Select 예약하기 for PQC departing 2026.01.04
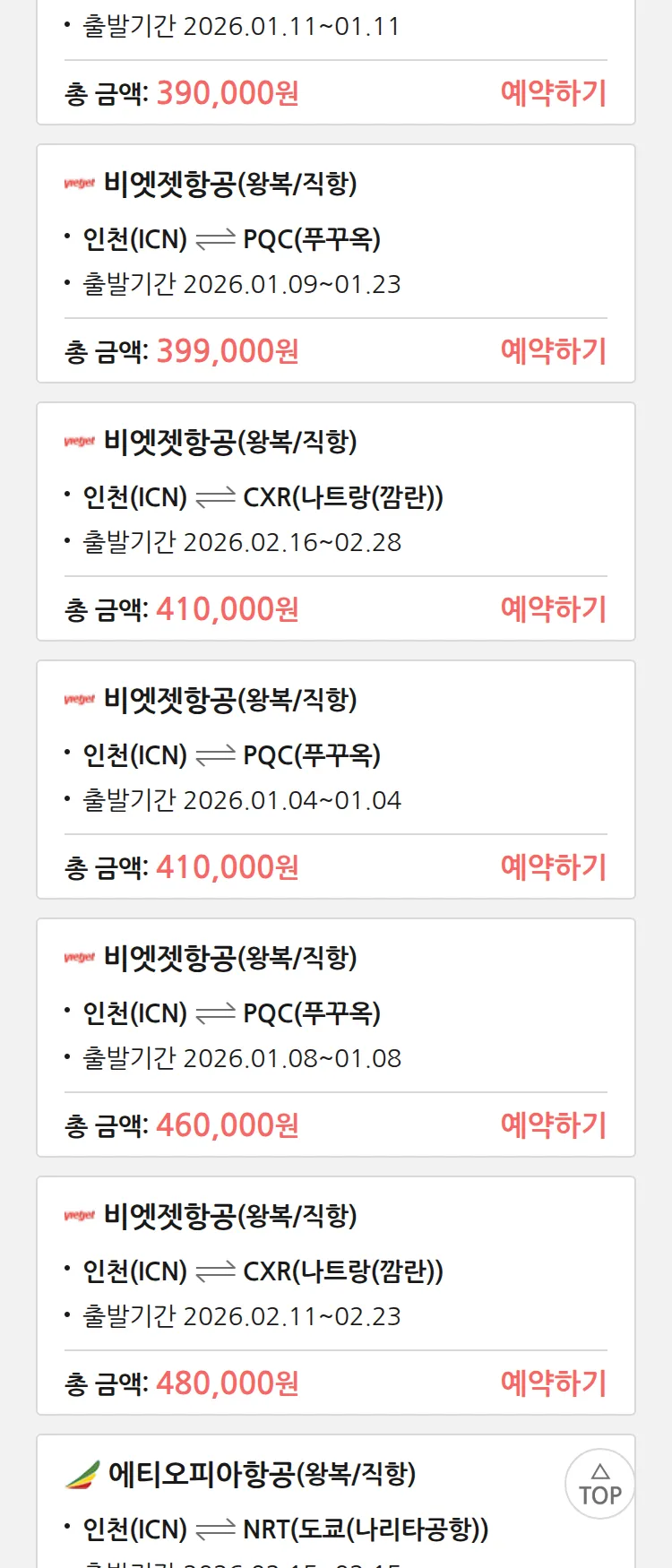Image resolution: width=672 pixels, height=1568 pixels. [553, 867]
